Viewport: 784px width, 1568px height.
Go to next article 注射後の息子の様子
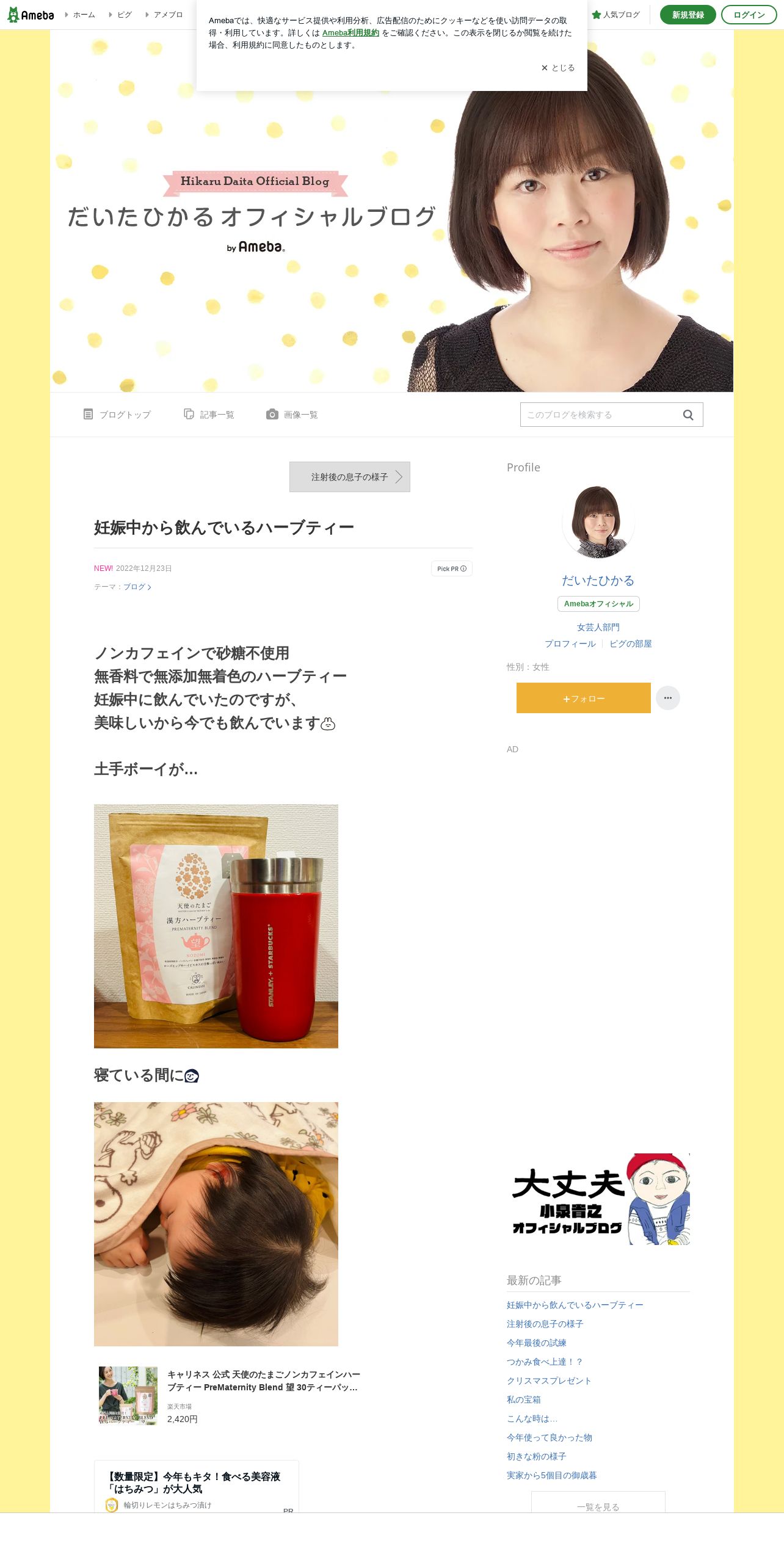pyautogui.click(x=350, y=477)
